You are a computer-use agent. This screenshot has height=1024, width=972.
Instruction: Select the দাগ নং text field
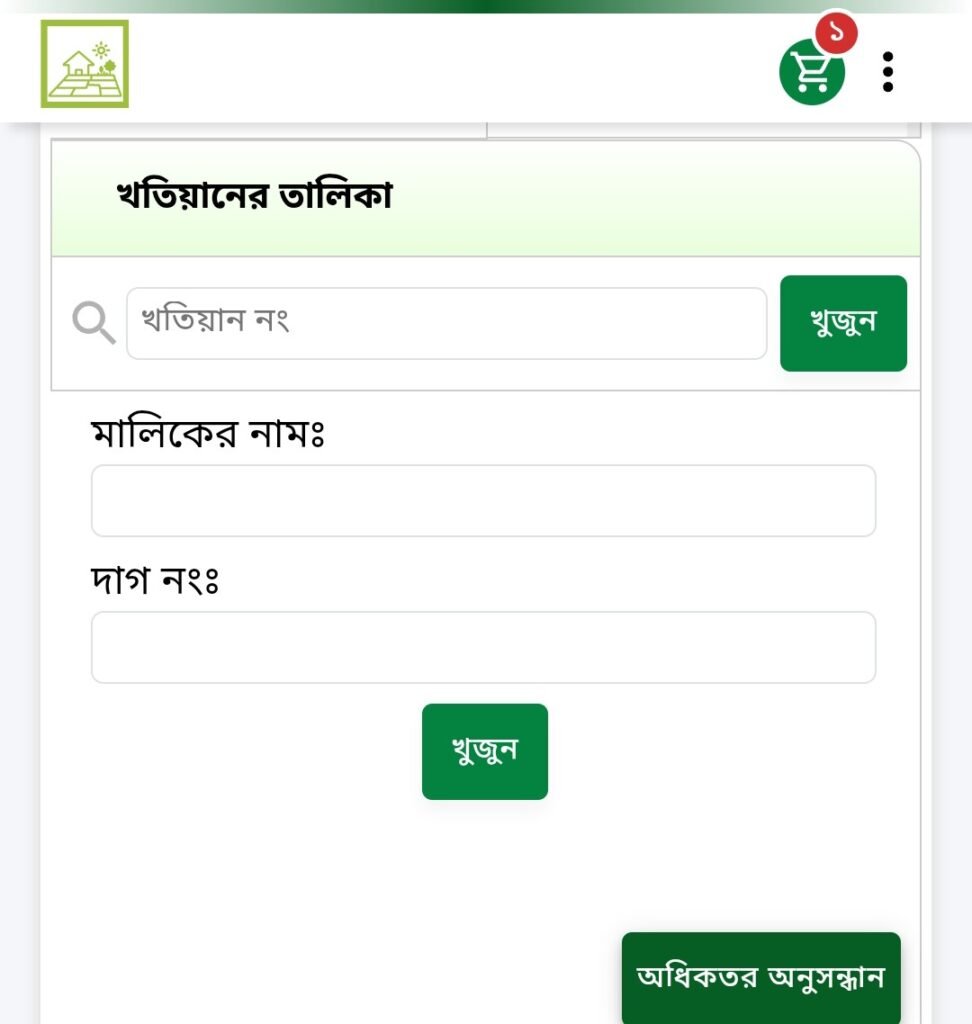coord(483,647)
